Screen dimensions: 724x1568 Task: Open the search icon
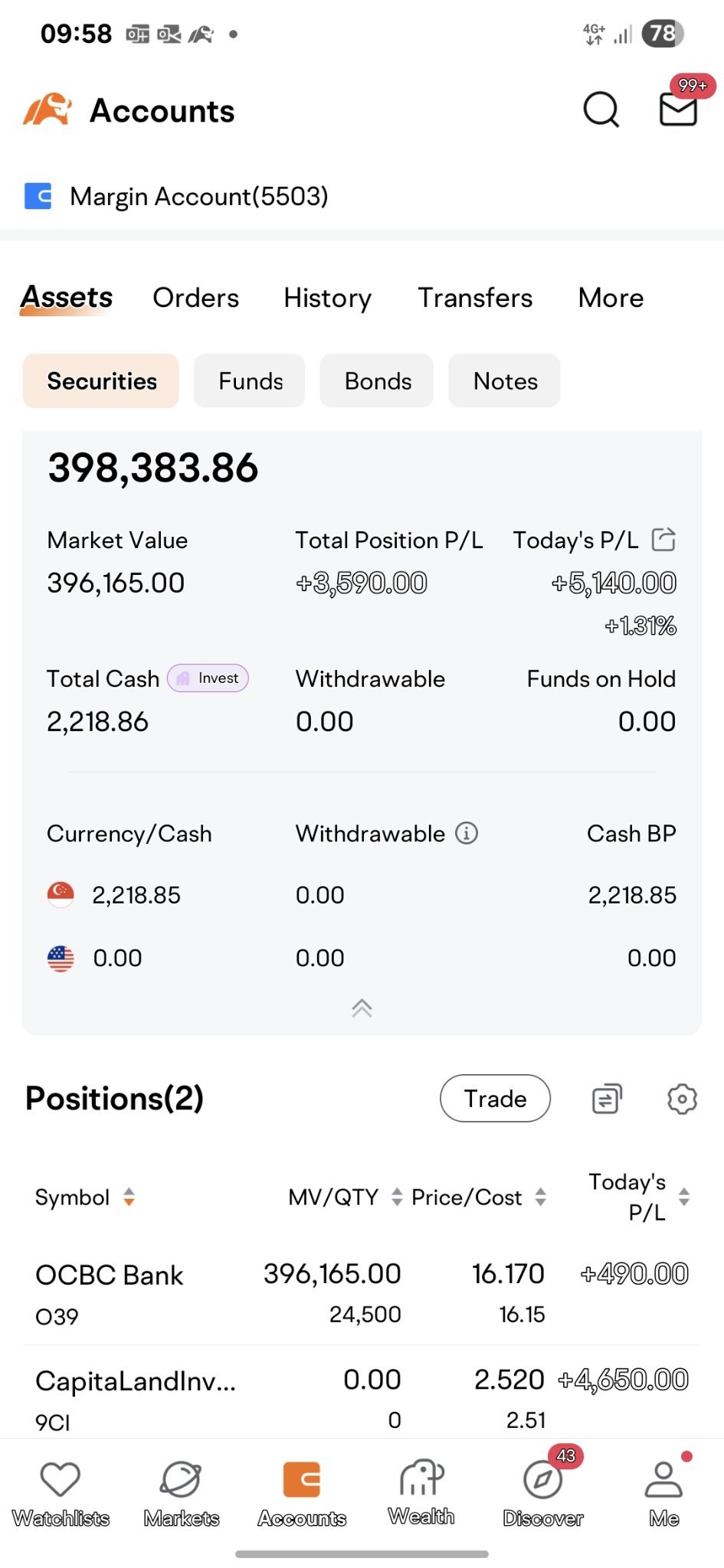point(601,109)
